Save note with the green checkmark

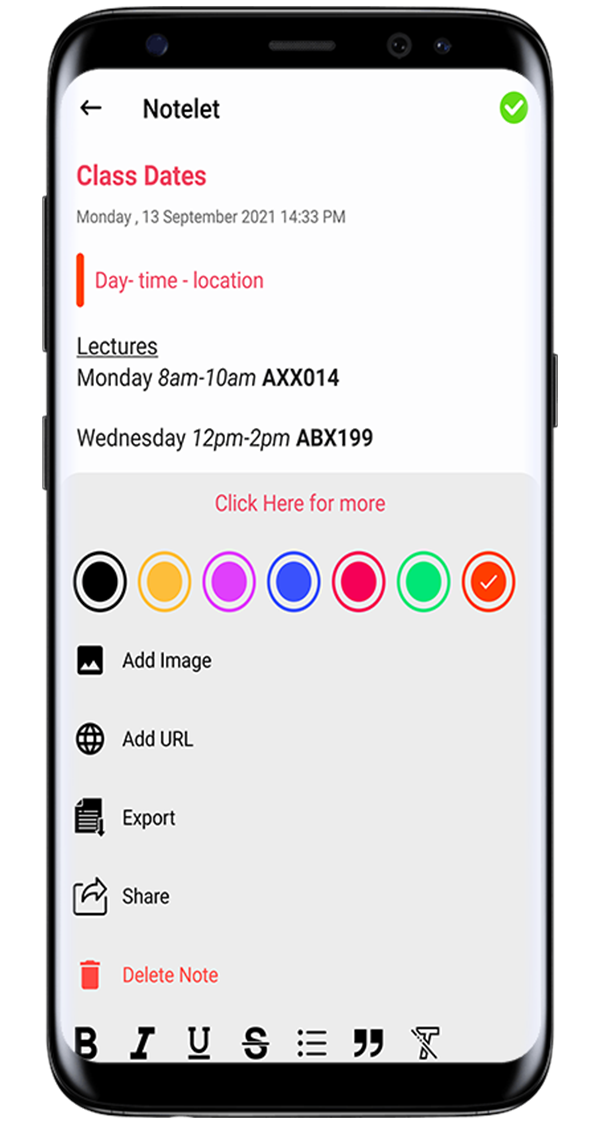(514, 108)
